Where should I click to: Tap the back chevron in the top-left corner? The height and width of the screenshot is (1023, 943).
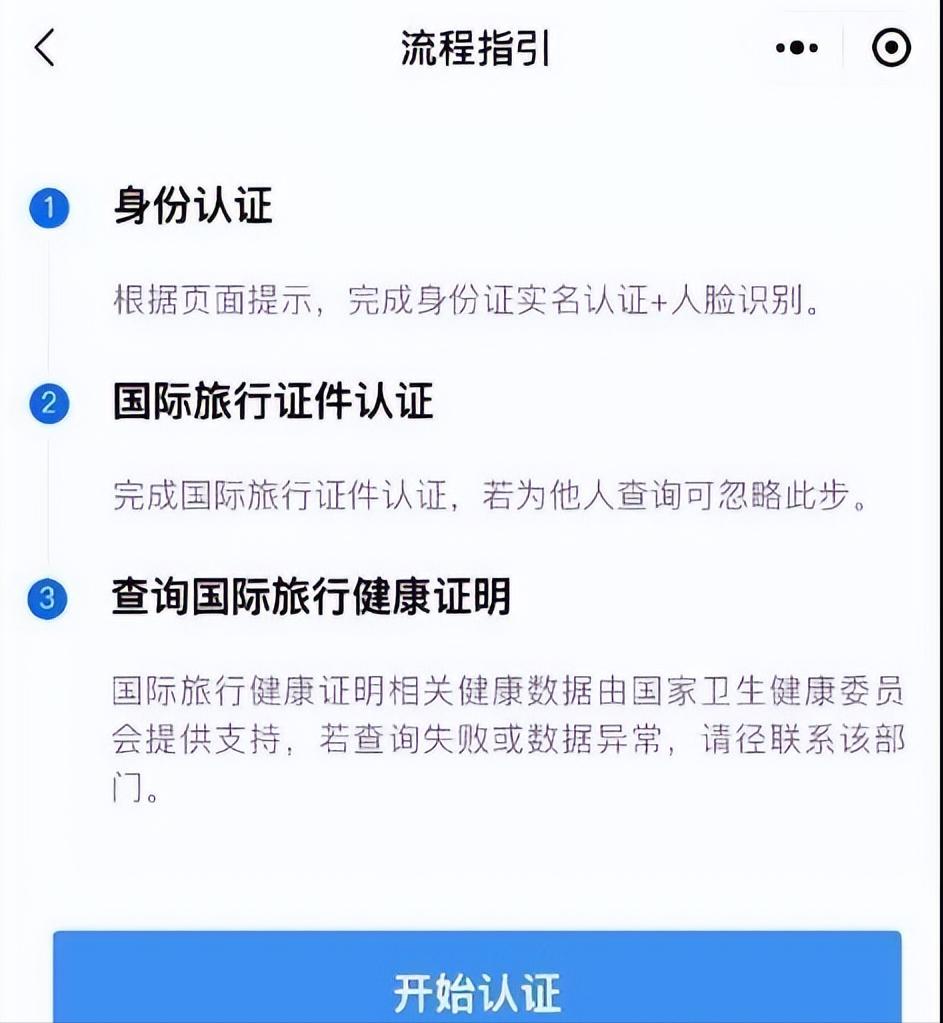(42, 47)
